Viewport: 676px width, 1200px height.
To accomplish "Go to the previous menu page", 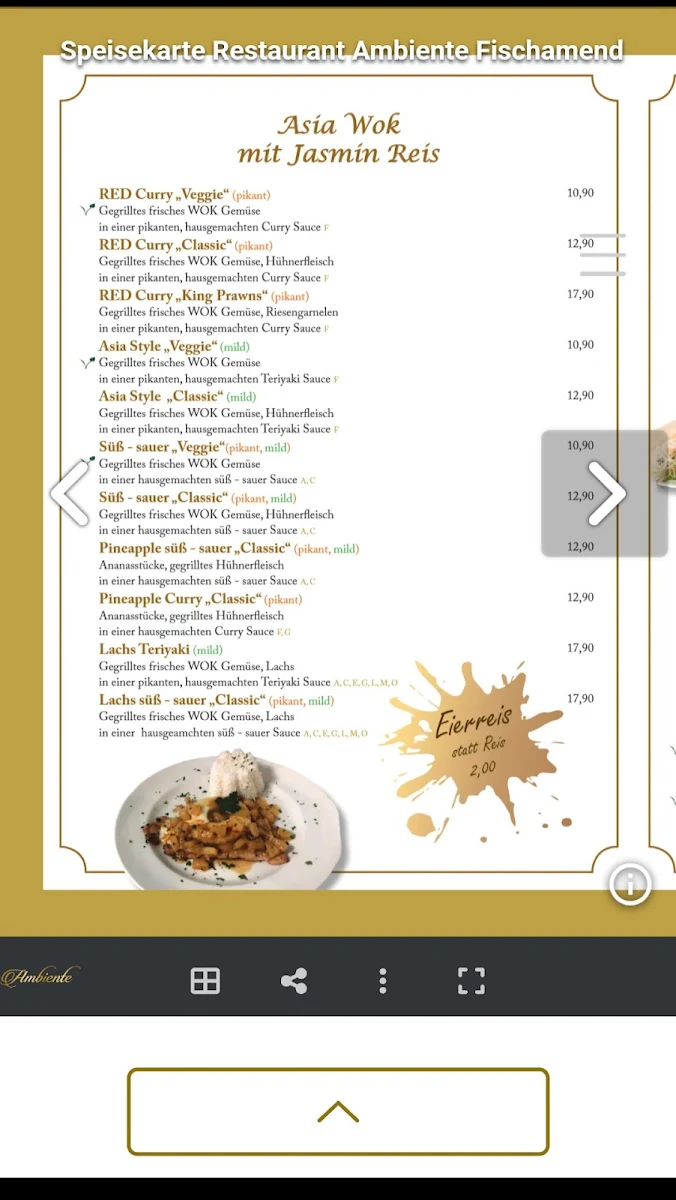I will [69, 493].
